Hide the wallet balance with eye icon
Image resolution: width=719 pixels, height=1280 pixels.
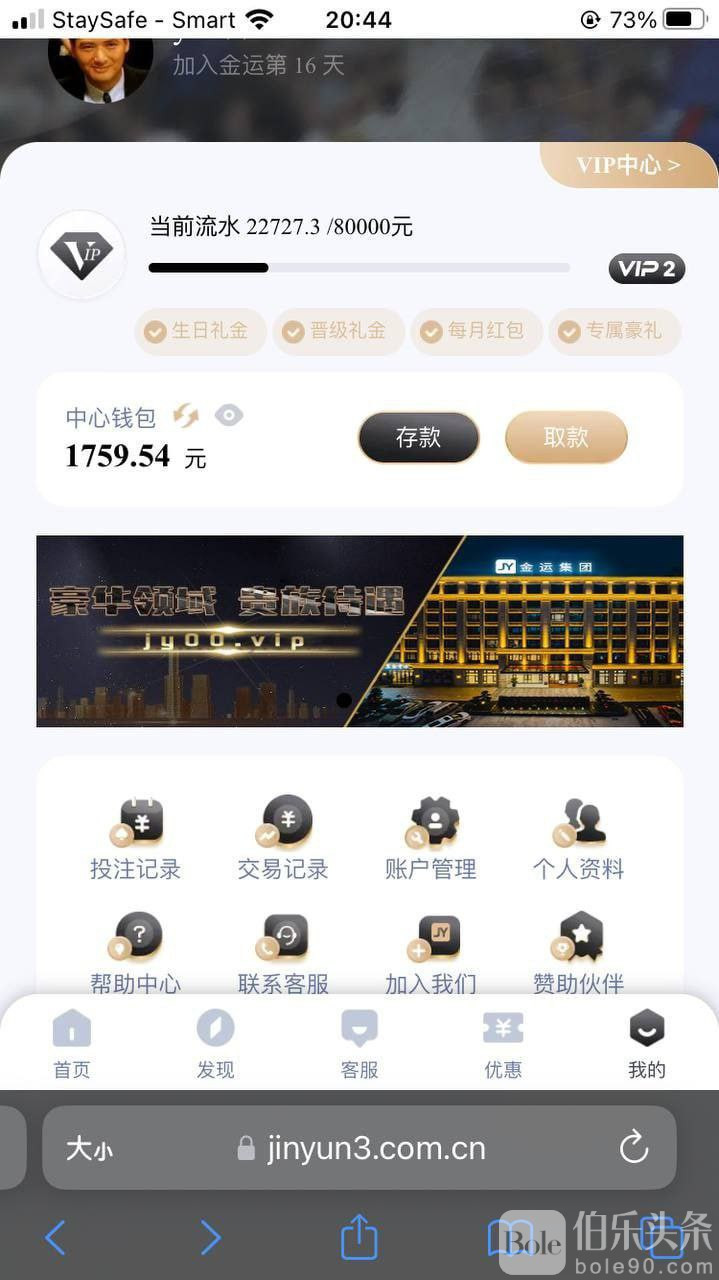(x=229, y=416)
